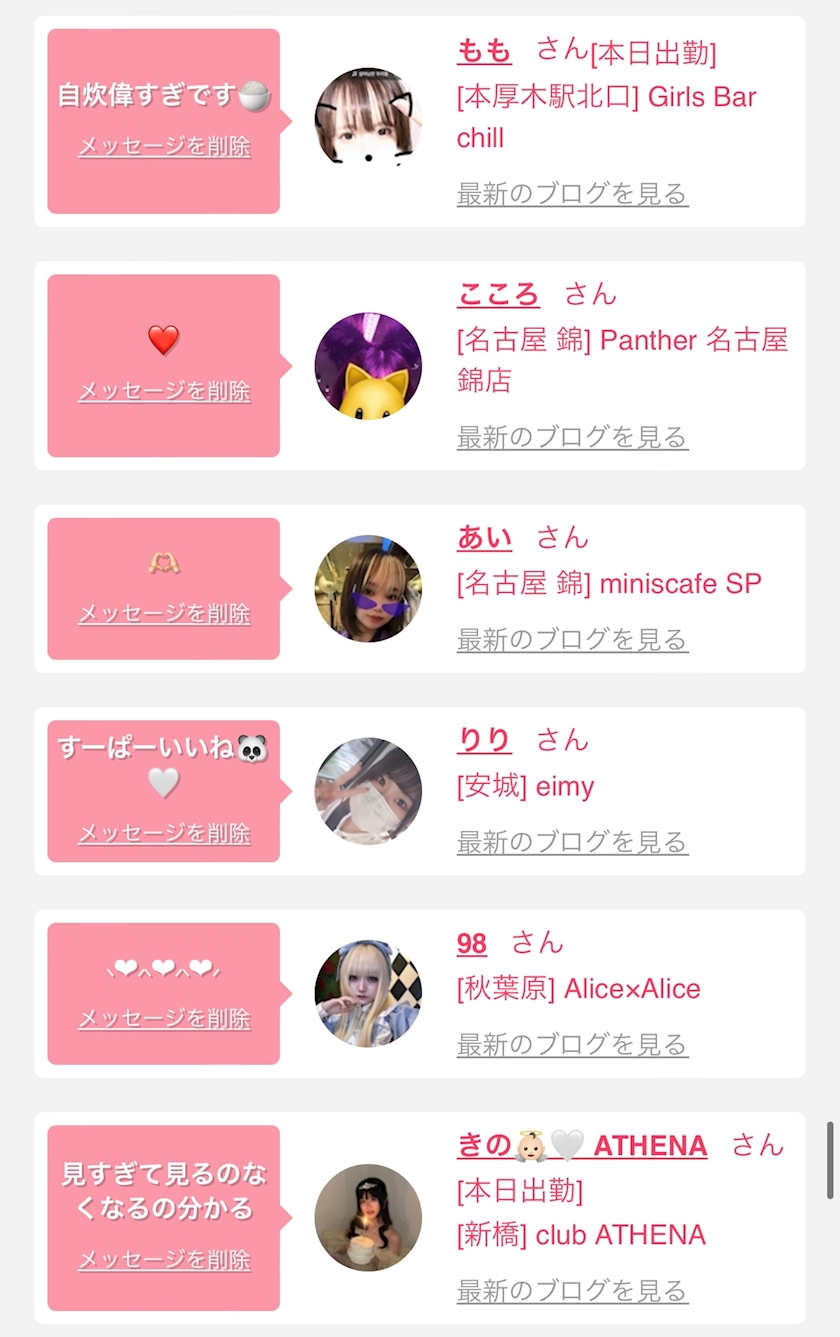Open the profile link for こころ
Viewport: 840px width, 1337px height.
[498, 294]
